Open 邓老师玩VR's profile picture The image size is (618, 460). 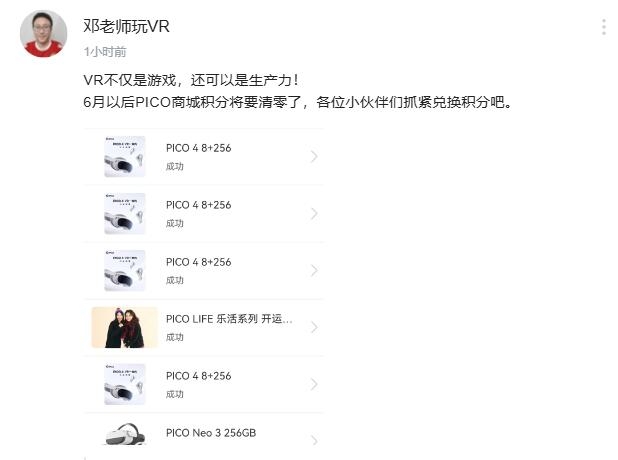tap(43, 34)
